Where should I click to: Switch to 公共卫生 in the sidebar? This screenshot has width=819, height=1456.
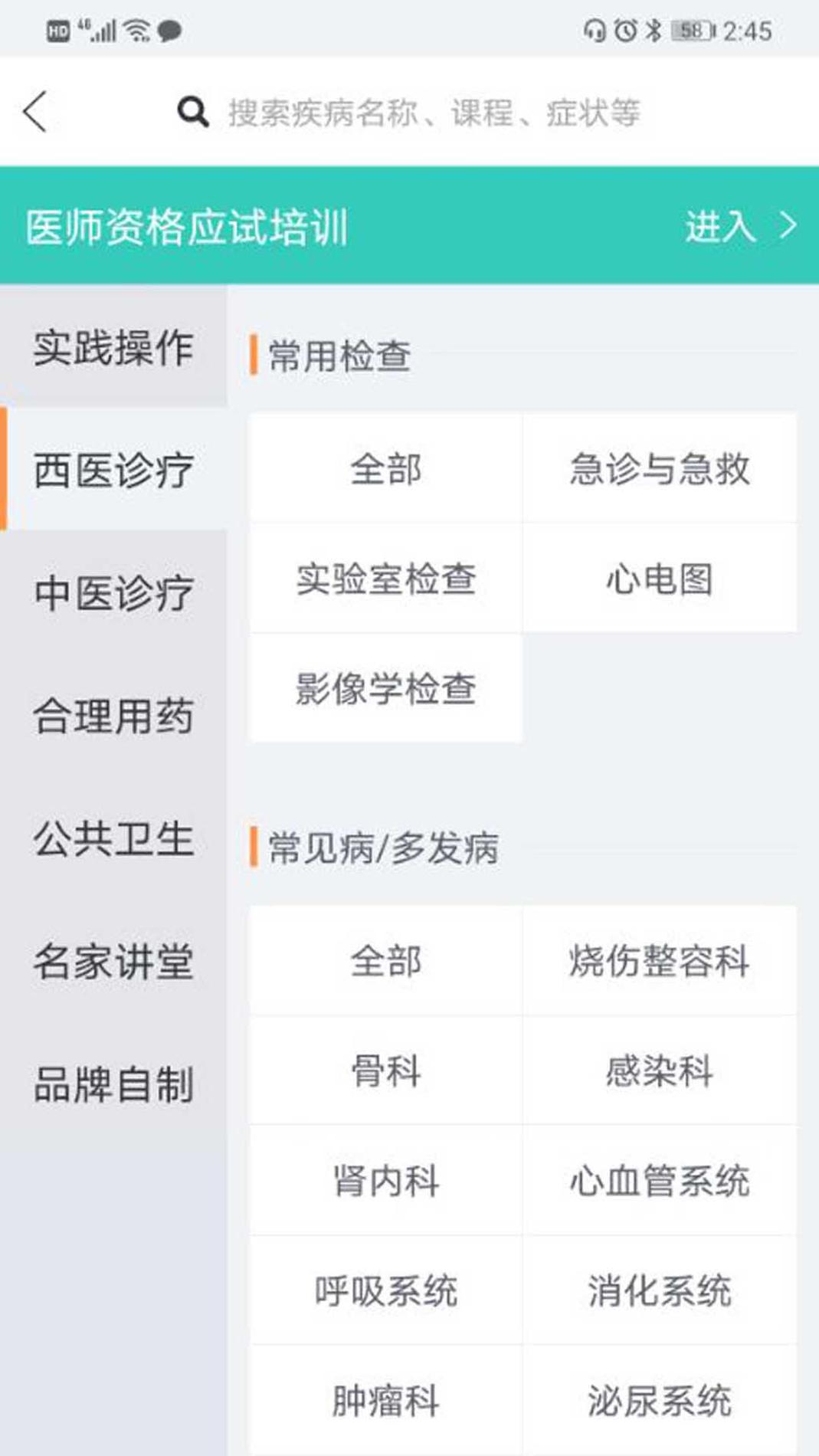[113, 839]
